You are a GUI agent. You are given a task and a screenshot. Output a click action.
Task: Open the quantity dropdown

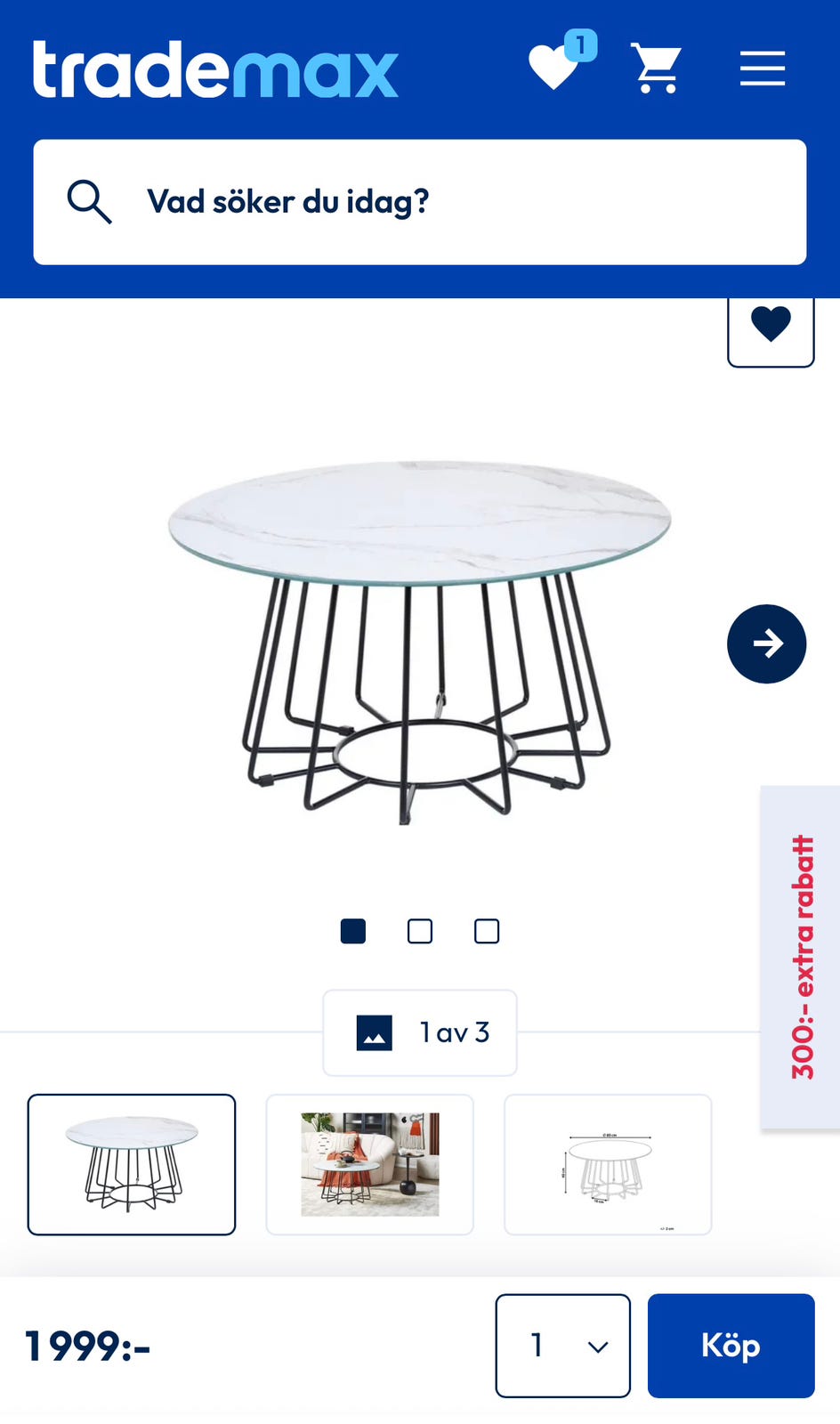click(x=563, y=1346)
